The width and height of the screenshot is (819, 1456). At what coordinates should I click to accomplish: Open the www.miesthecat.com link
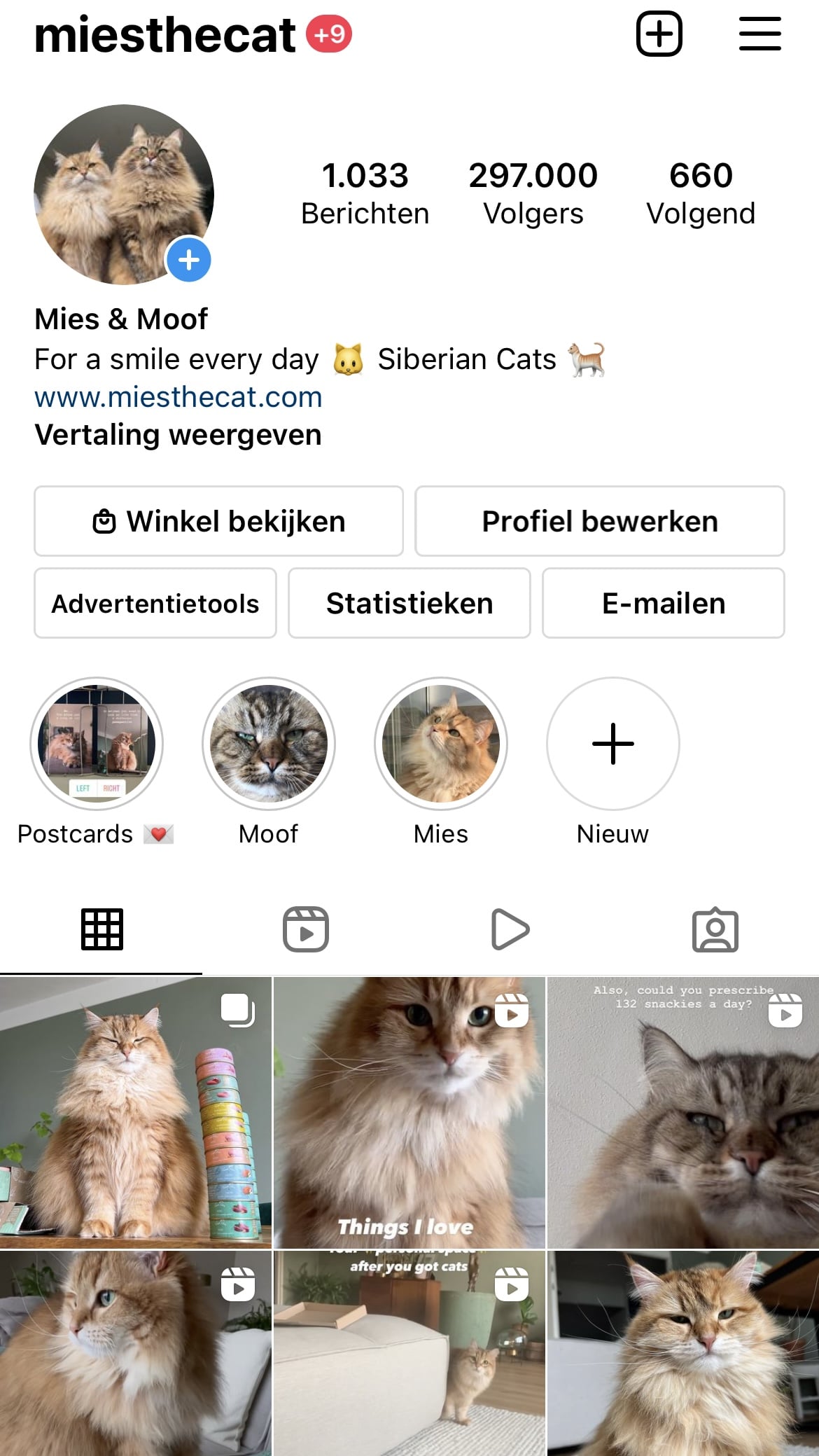point(178,397)
